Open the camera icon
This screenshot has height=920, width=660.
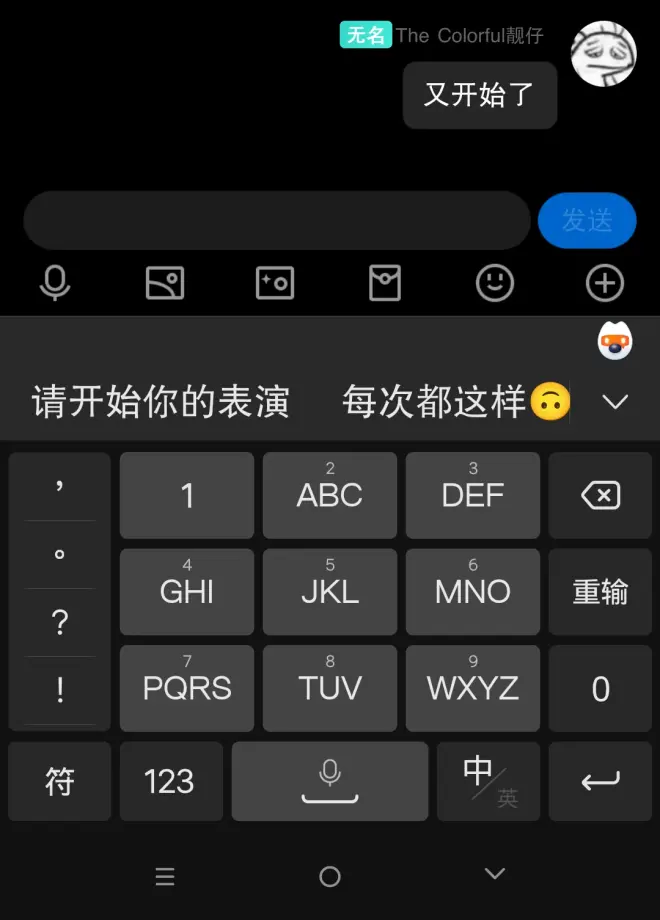(x=274, y=283)
